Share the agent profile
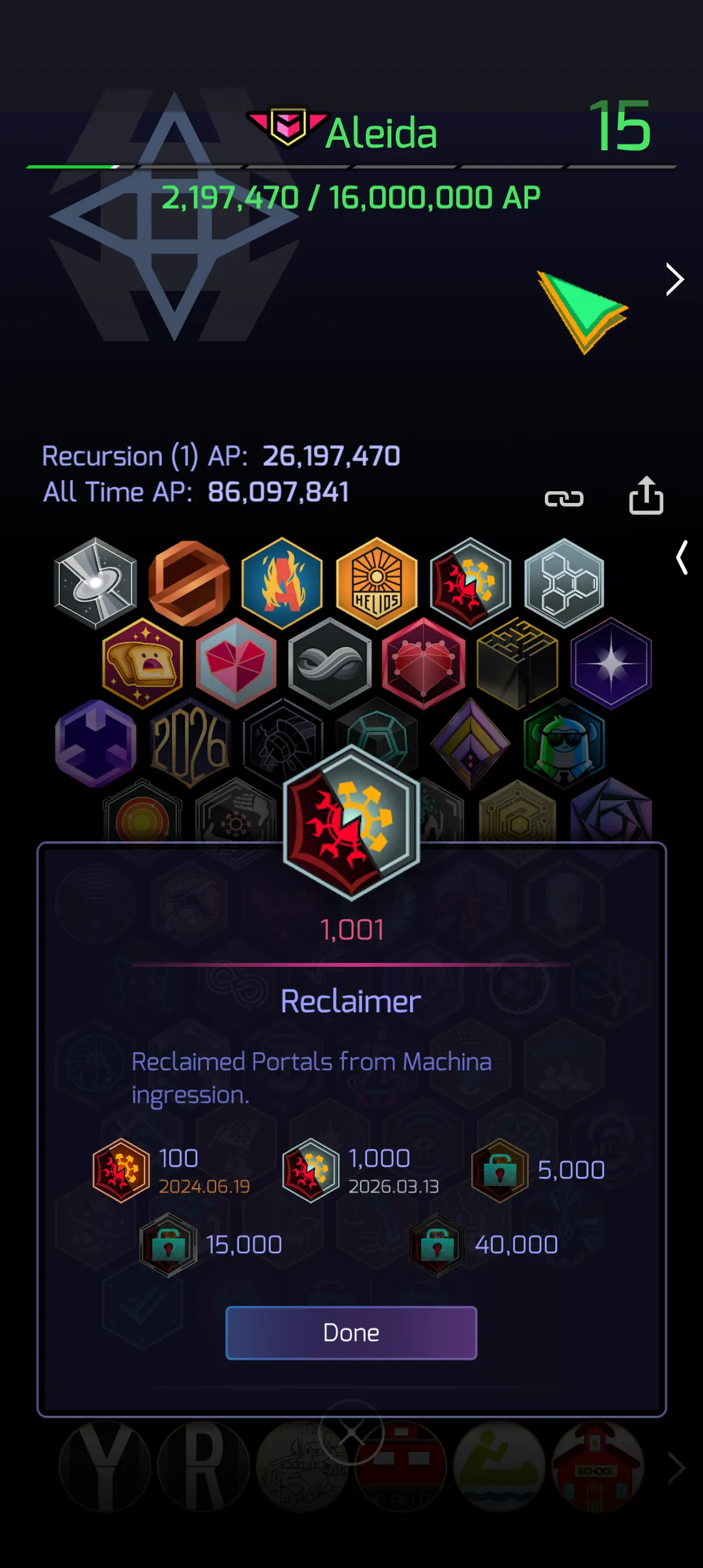 pos(646,496)
